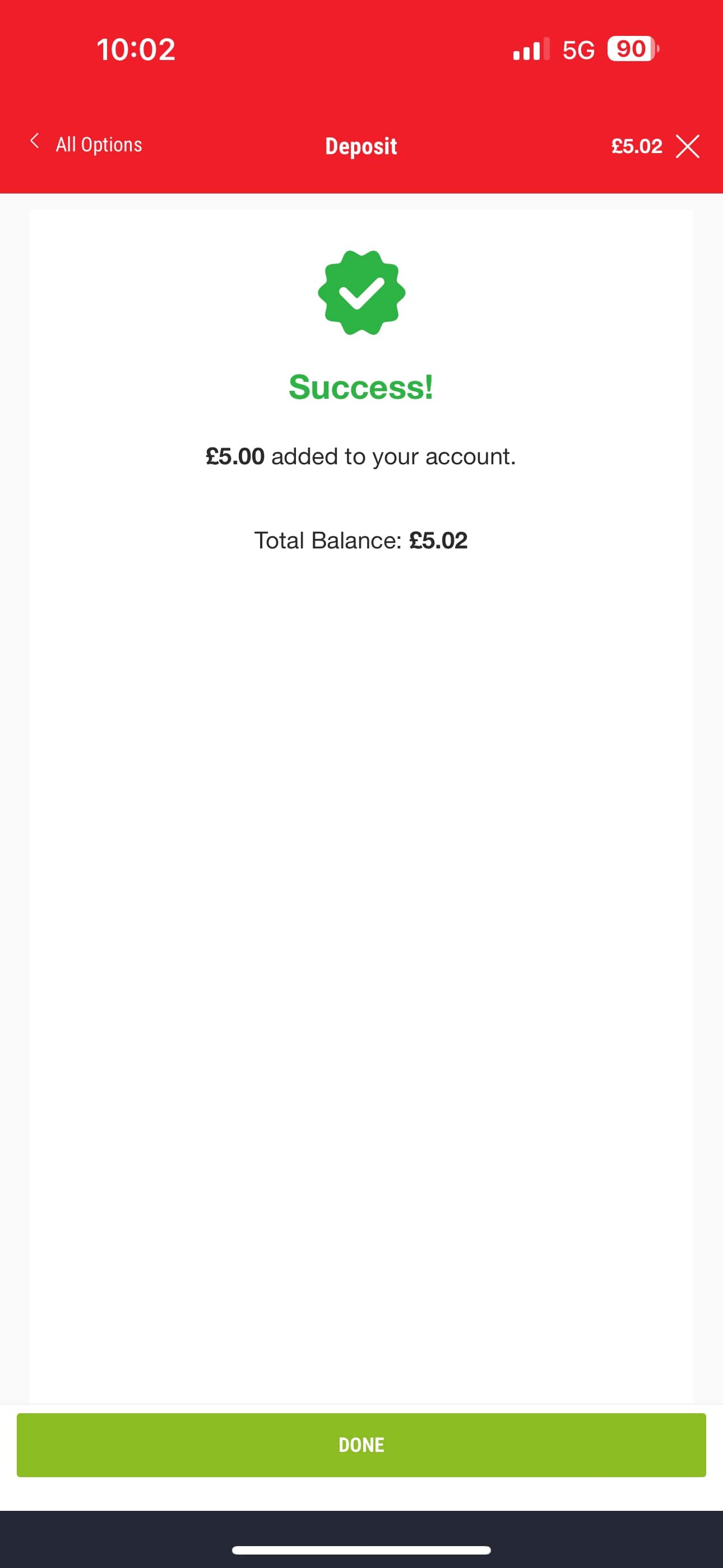Tap the battery charge level display
This screenshot has height=1568, width=723.
[x=631, y=49]
